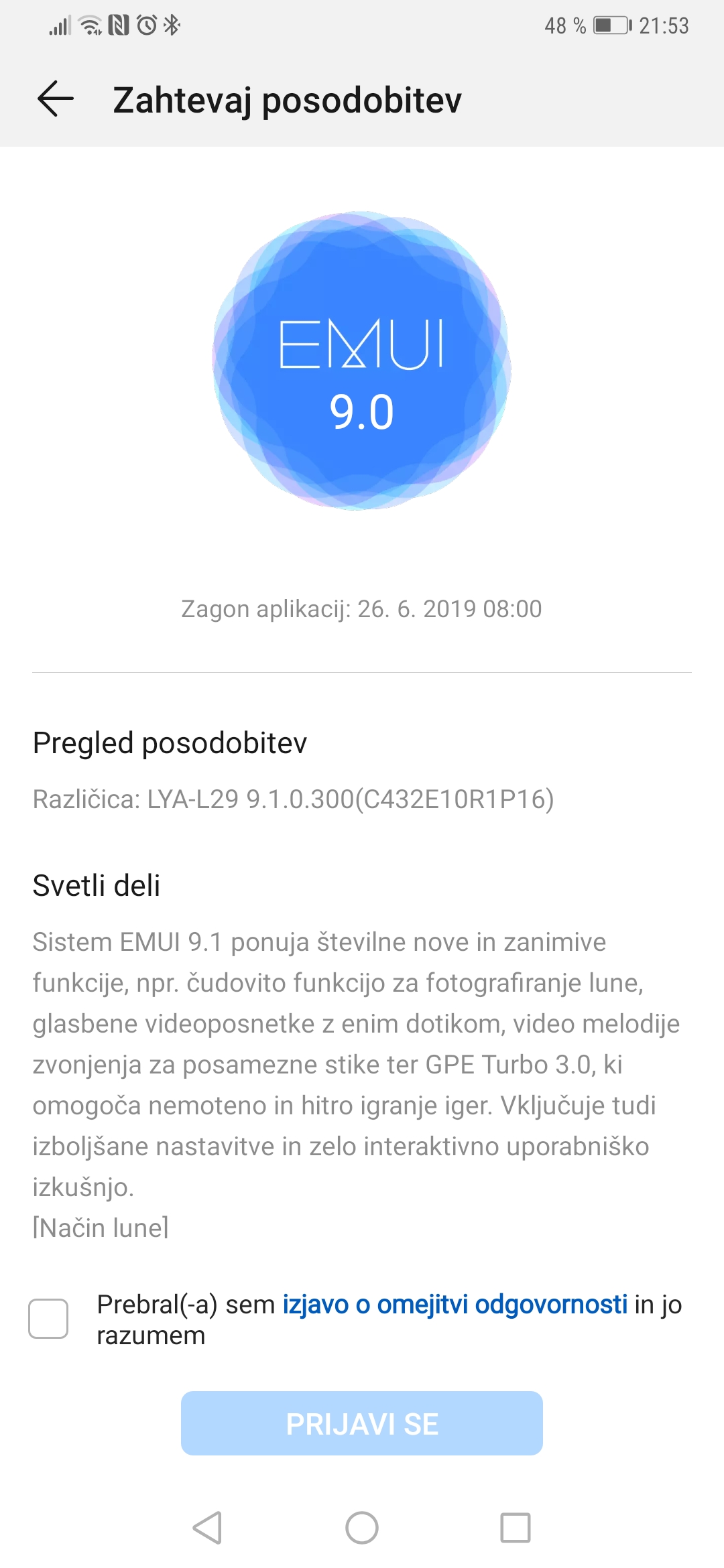Viewport: 724px width, 1568px height.
Task: Tick the disclaimer agreement checkbox
Action: [x=48, y=1318]
